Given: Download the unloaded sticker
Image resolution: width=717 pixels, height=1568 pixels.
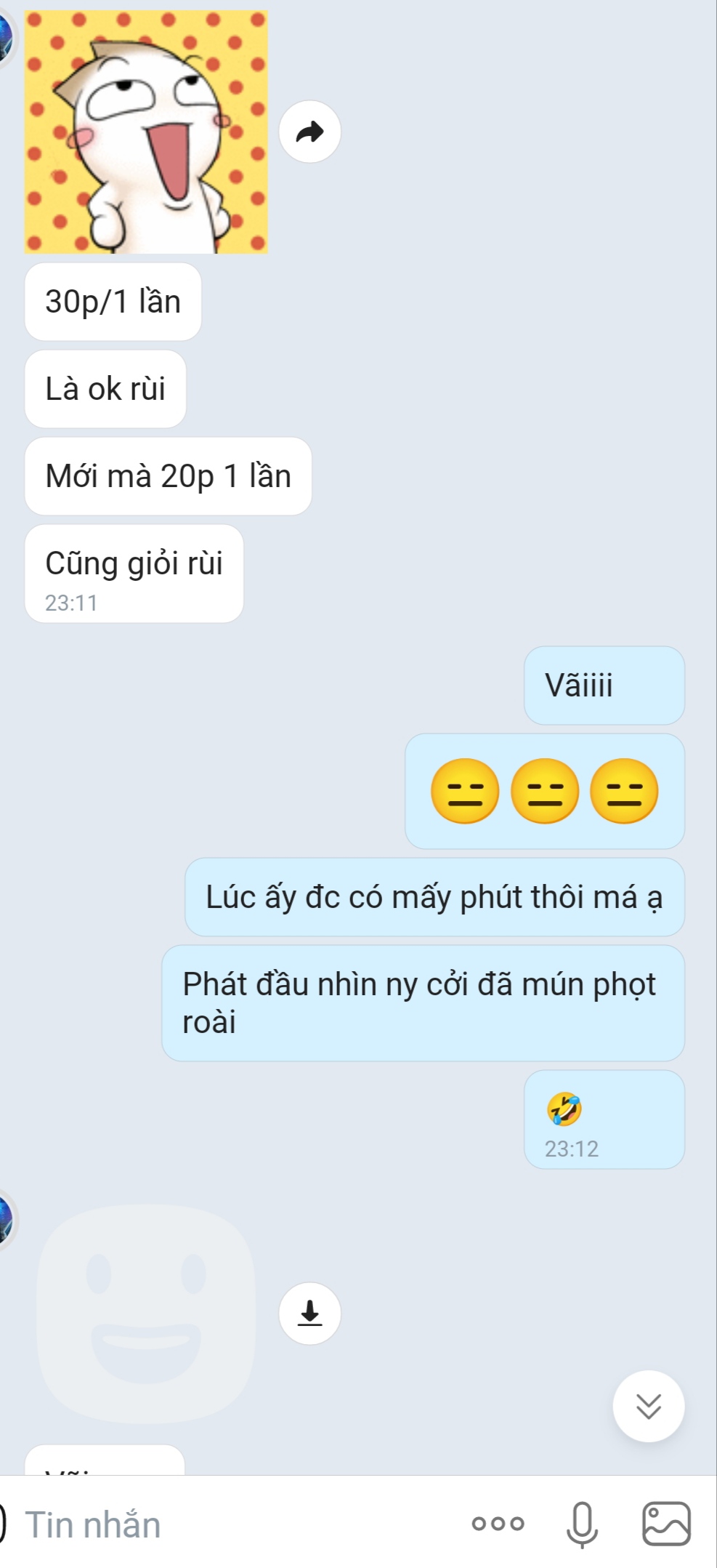Looking at the screenshot, I should pyautogui.click(x=310, y=1313).
